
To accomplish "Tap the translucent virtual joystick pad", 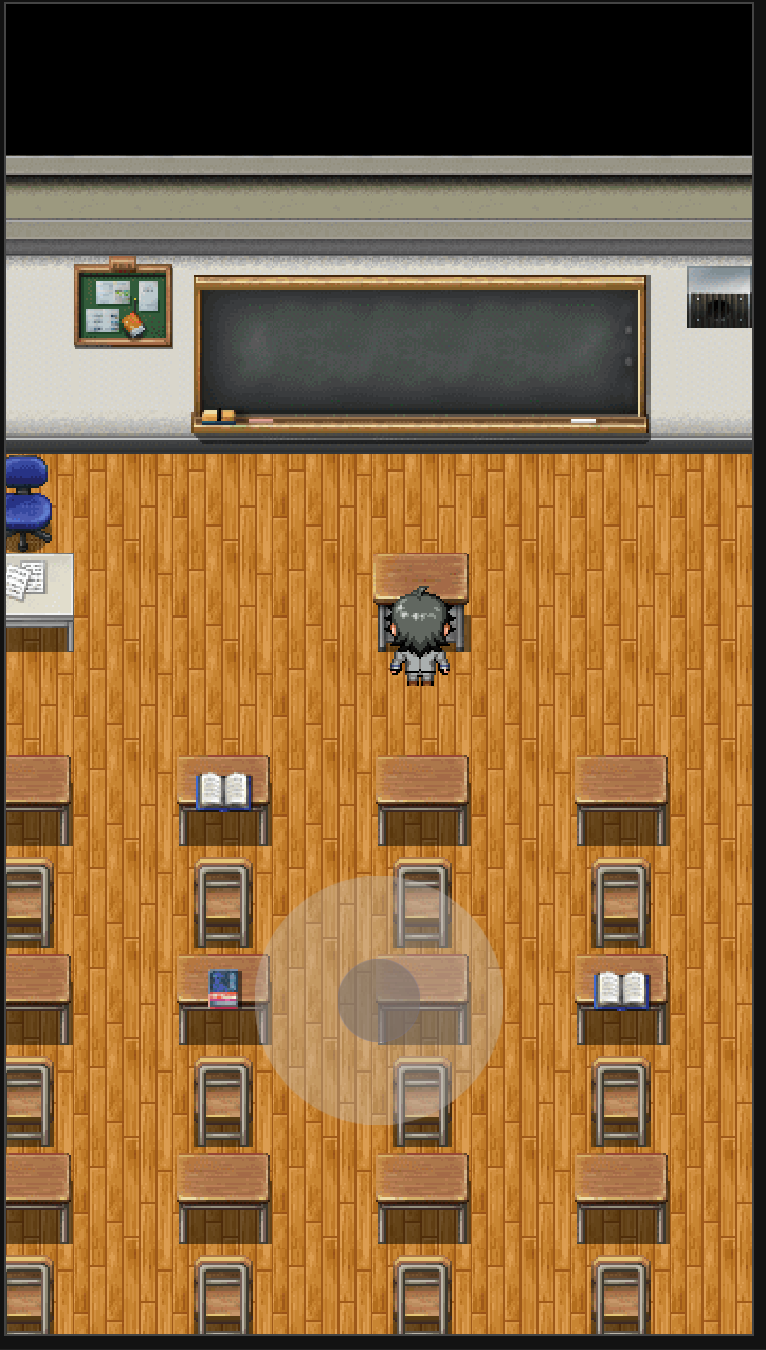I will (379, 1000).
